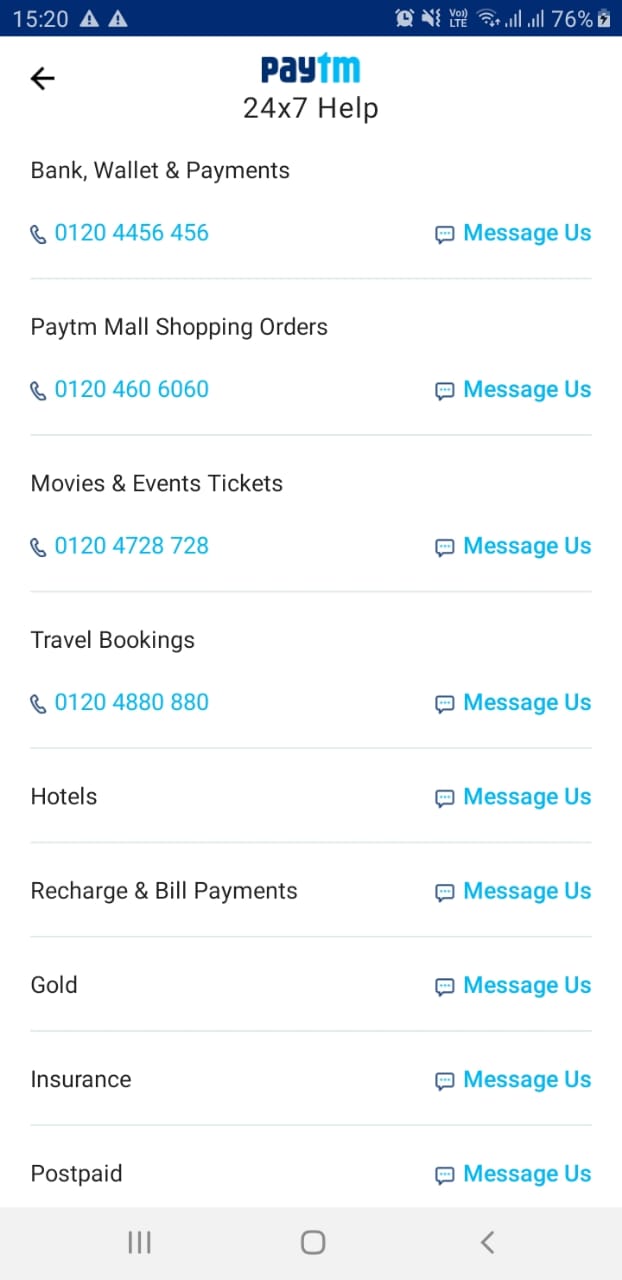Message Us about Recharge & Bill Payments
622x1280 pixels.
514,891
